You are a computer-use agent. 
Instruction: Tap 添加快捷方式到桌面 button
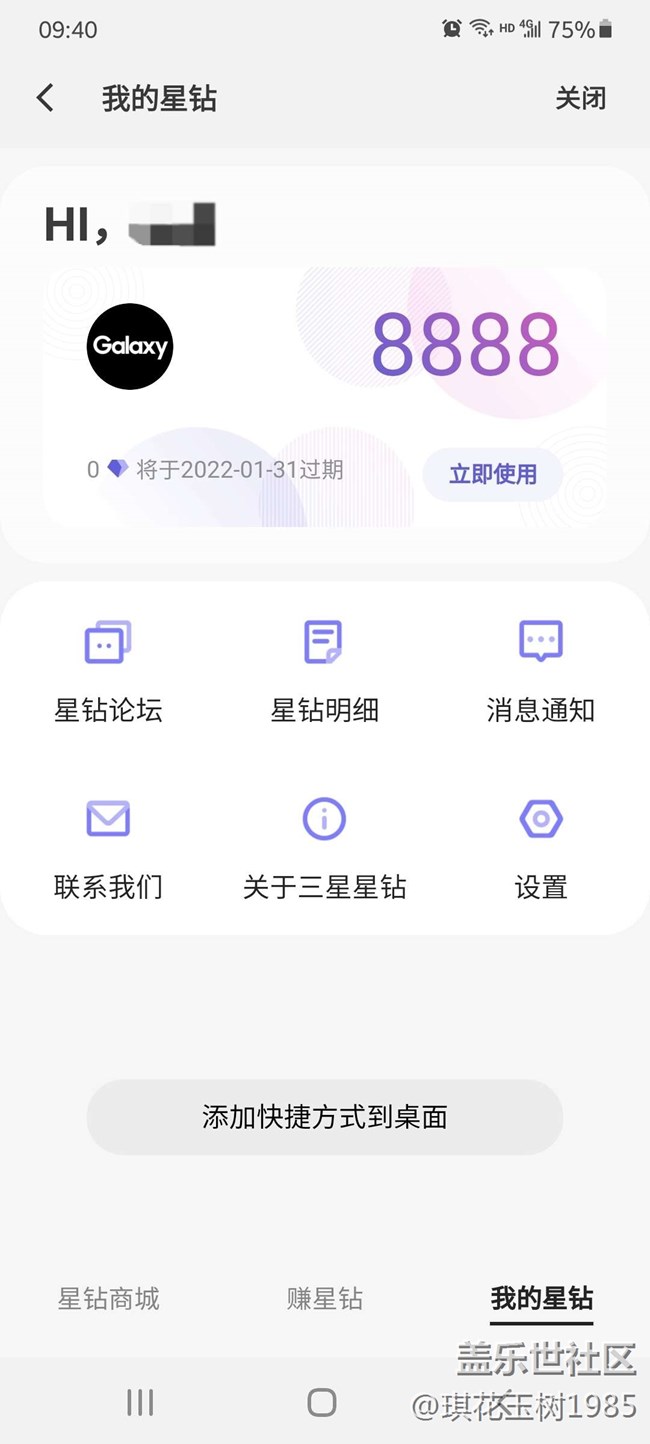pos(324,1117)
